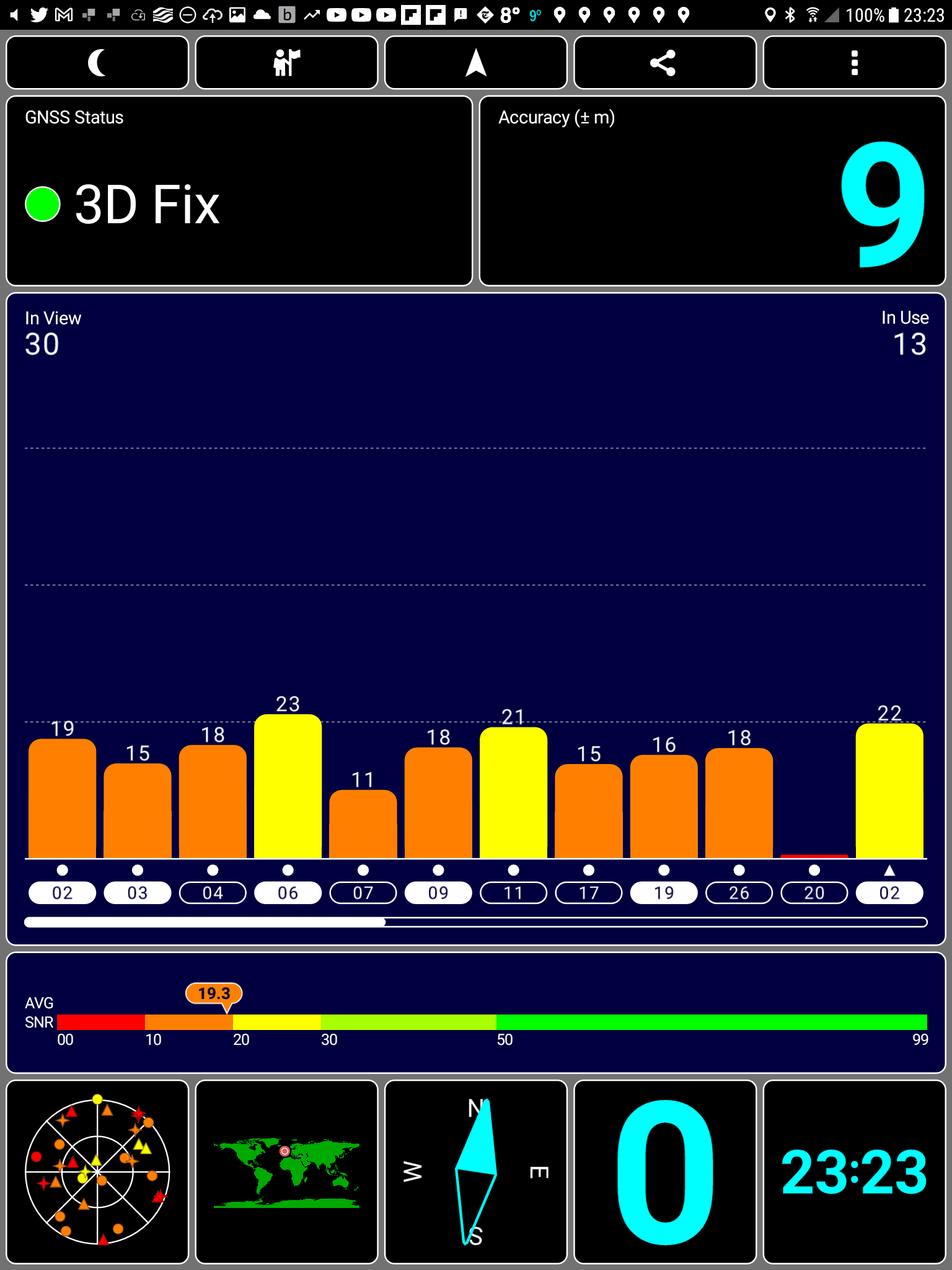Open the clock tile showing 23:23
952x1270 pixels.
pyautogui.click(x=854, y=1171)
